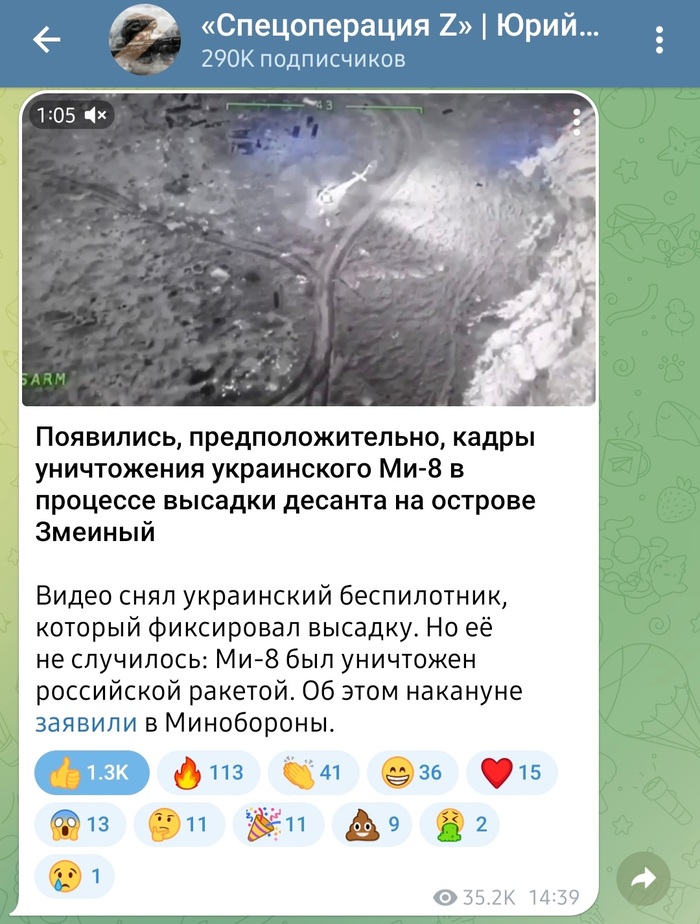
Task: Forward this post with share arrow
Action: 643,878
